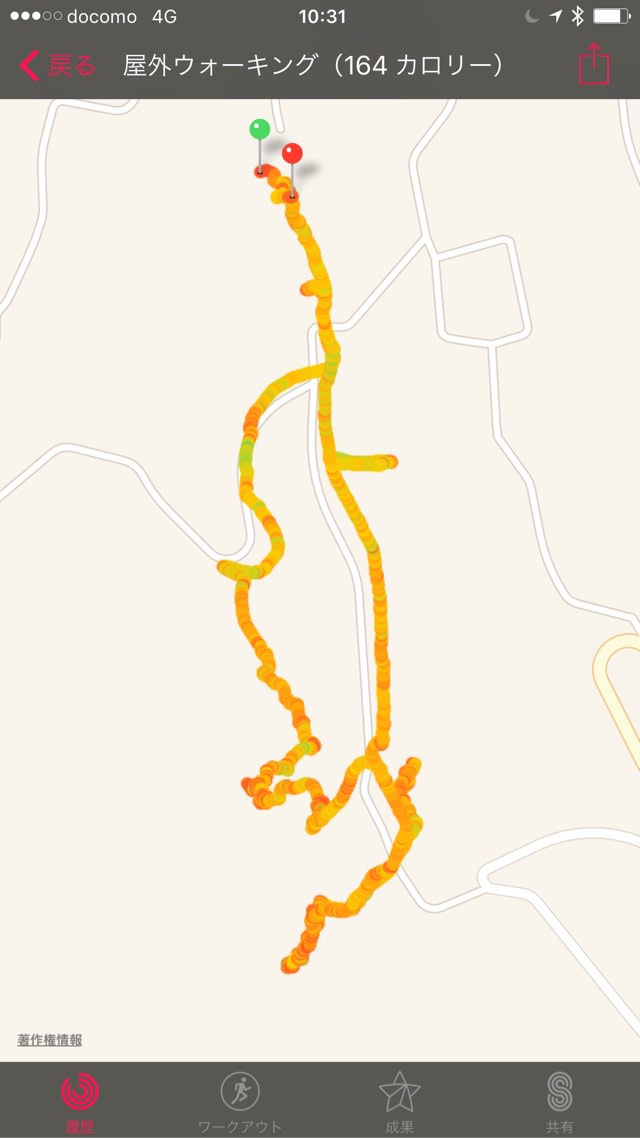Go back with the 戻る button
Viewport: 640px width, 1138px height.
pyautogui.click(x=58, y=66)
